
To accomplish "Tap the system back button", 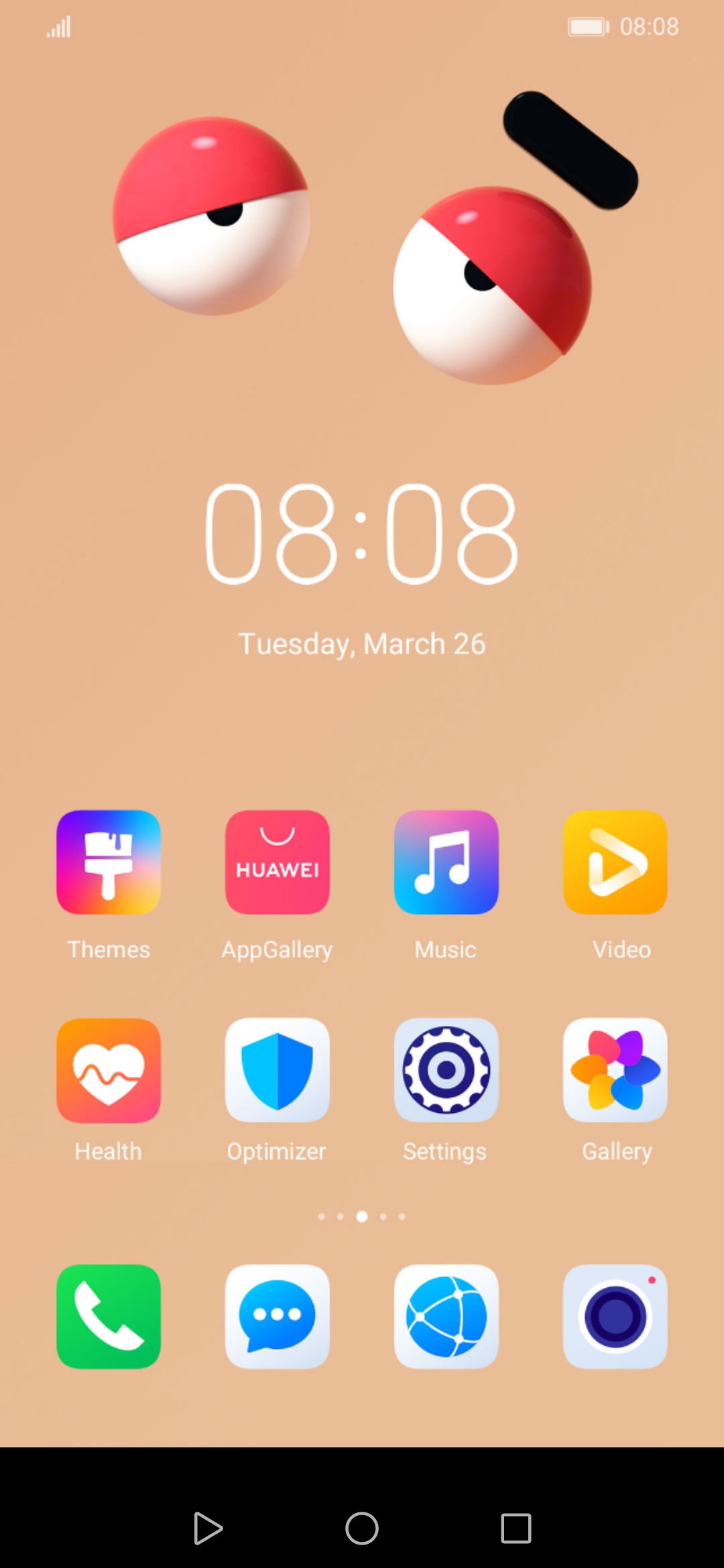I will point(208,1528).
